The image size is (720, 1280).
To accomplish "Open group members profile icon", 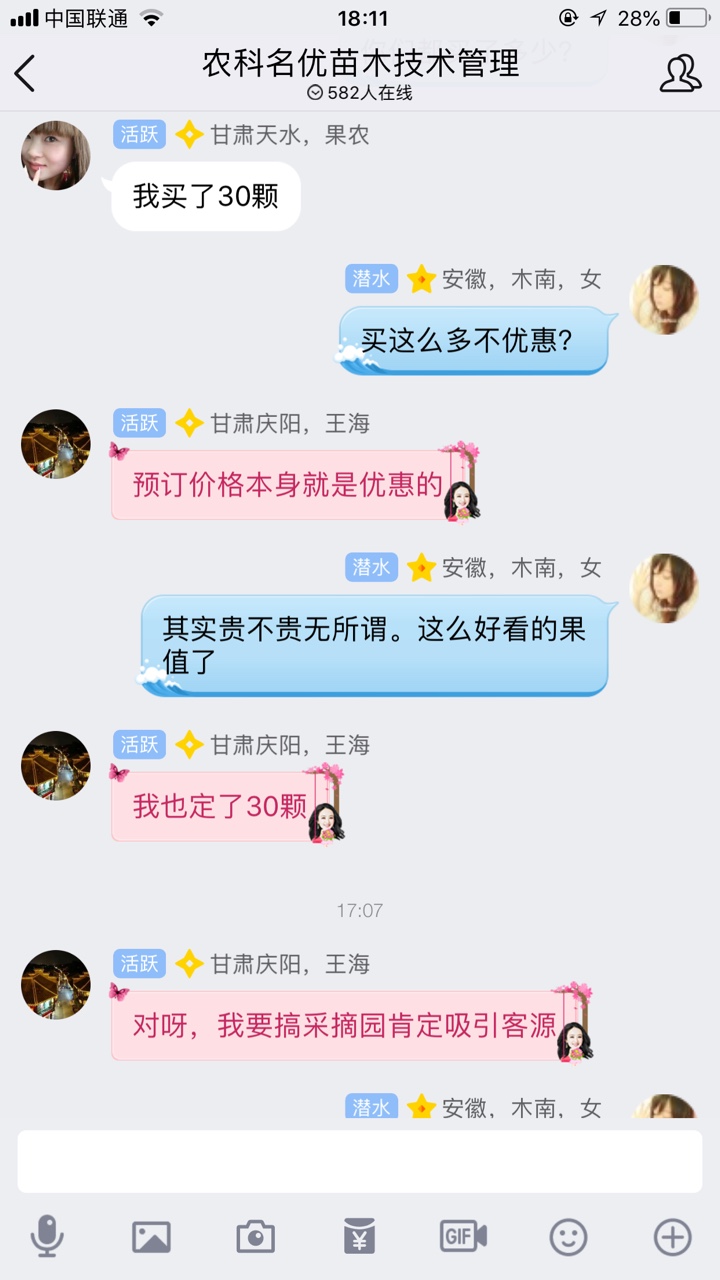I will point(681,74).
